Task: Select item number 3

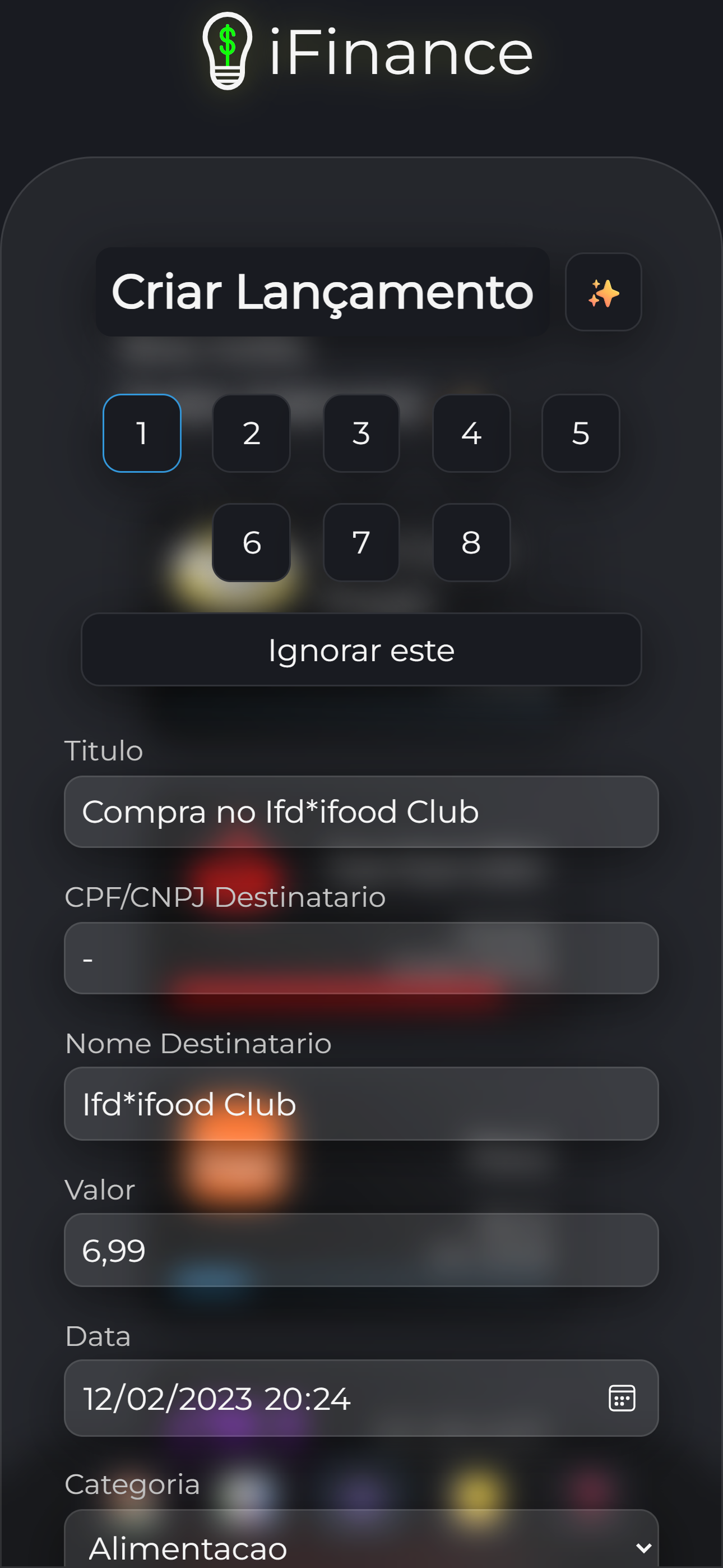Action: click(361, 433)
